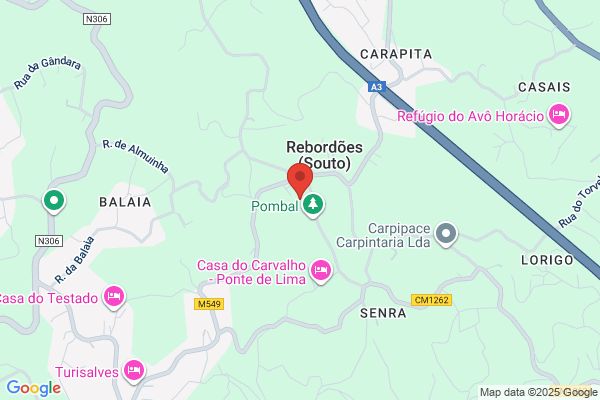Open the Turisalves hotel marker
The height and width of the screenshot is (400, 600).
click(x=134, y=371)
